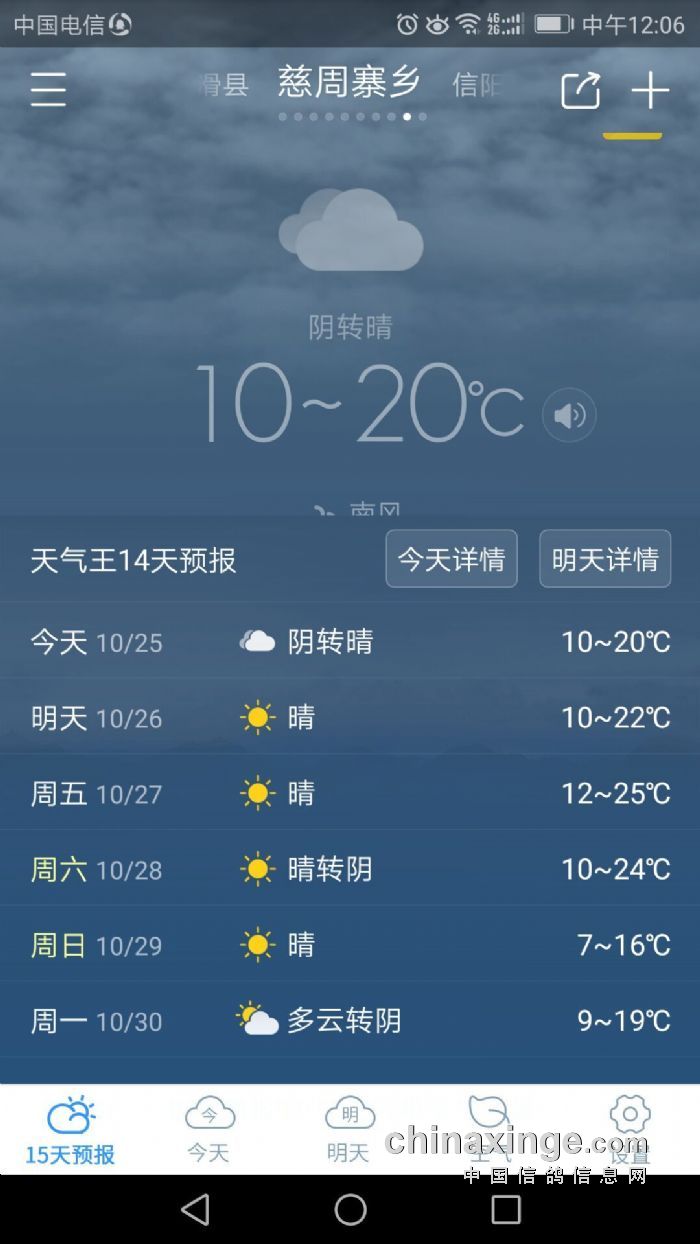Share the current weather
The image size is (700, 1244).
580,90
